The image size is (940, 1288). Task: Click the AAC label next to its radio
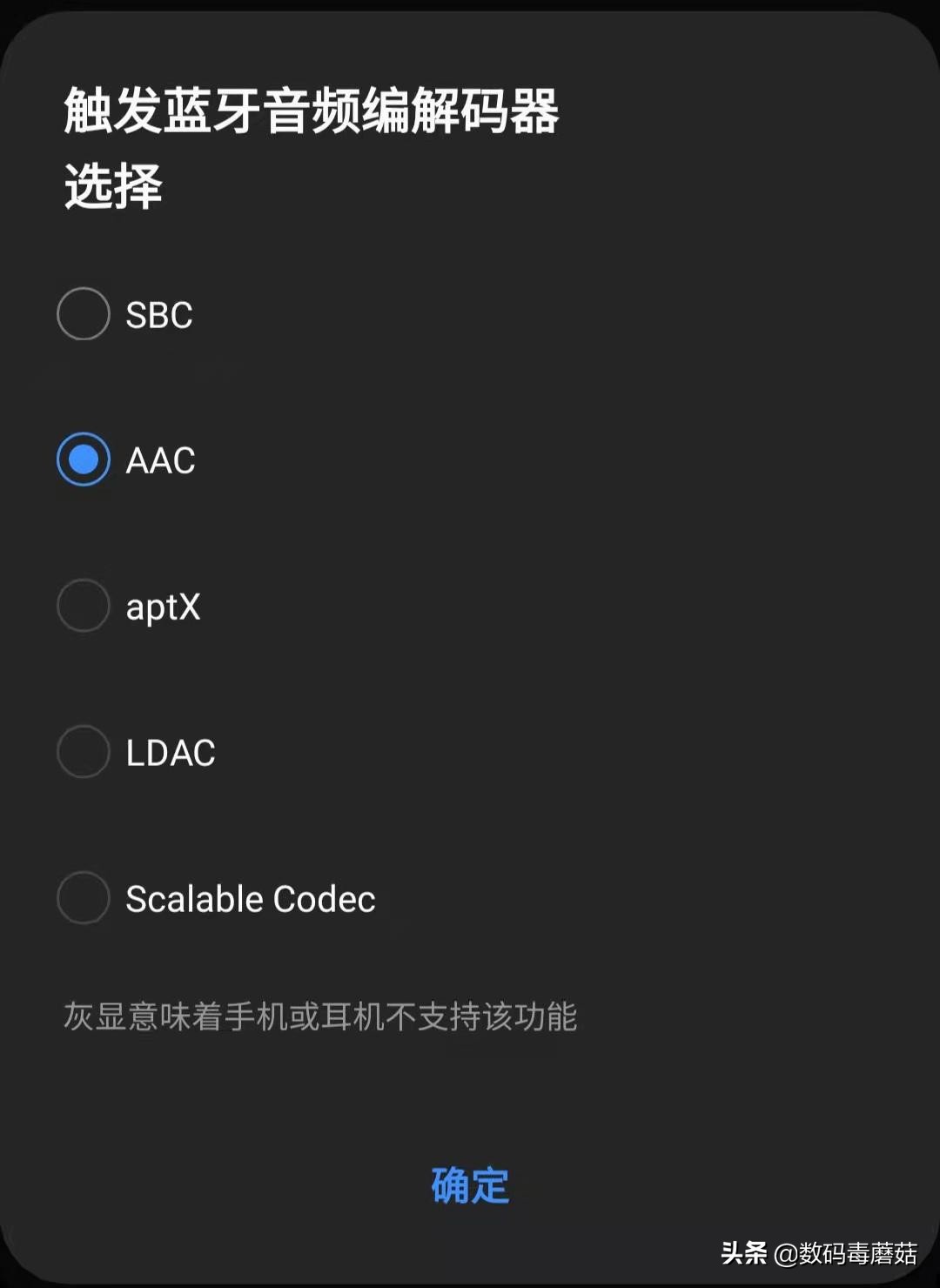(x=162, y=460)
